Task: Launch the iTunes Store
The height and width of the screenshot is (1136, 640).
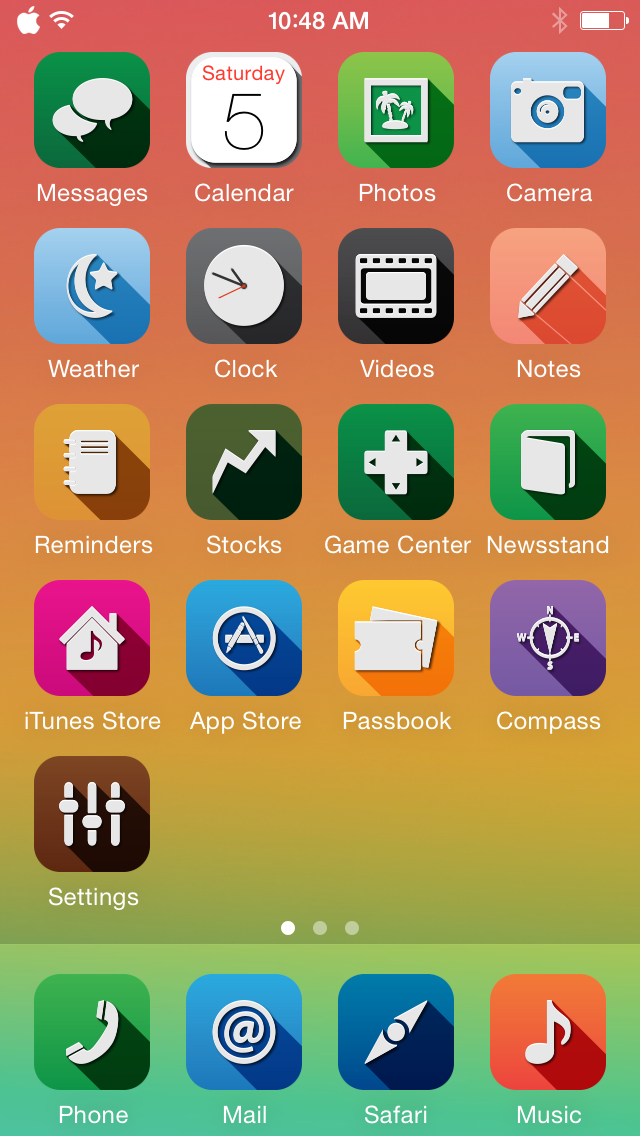Action: (x=92, y=638)
